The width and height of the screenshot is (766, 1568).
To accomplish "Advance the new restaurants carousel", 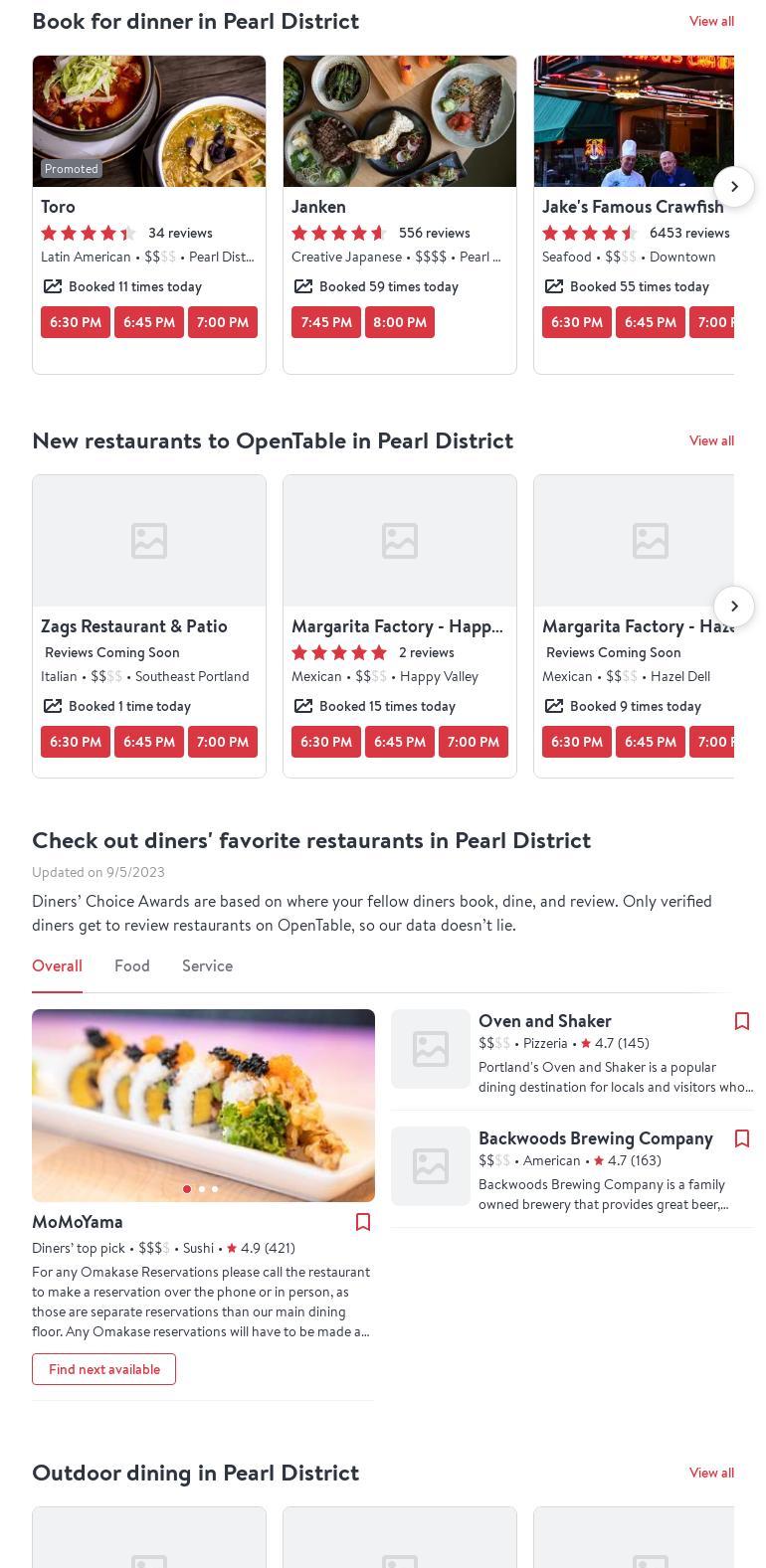I will click(x=734, y=607).
